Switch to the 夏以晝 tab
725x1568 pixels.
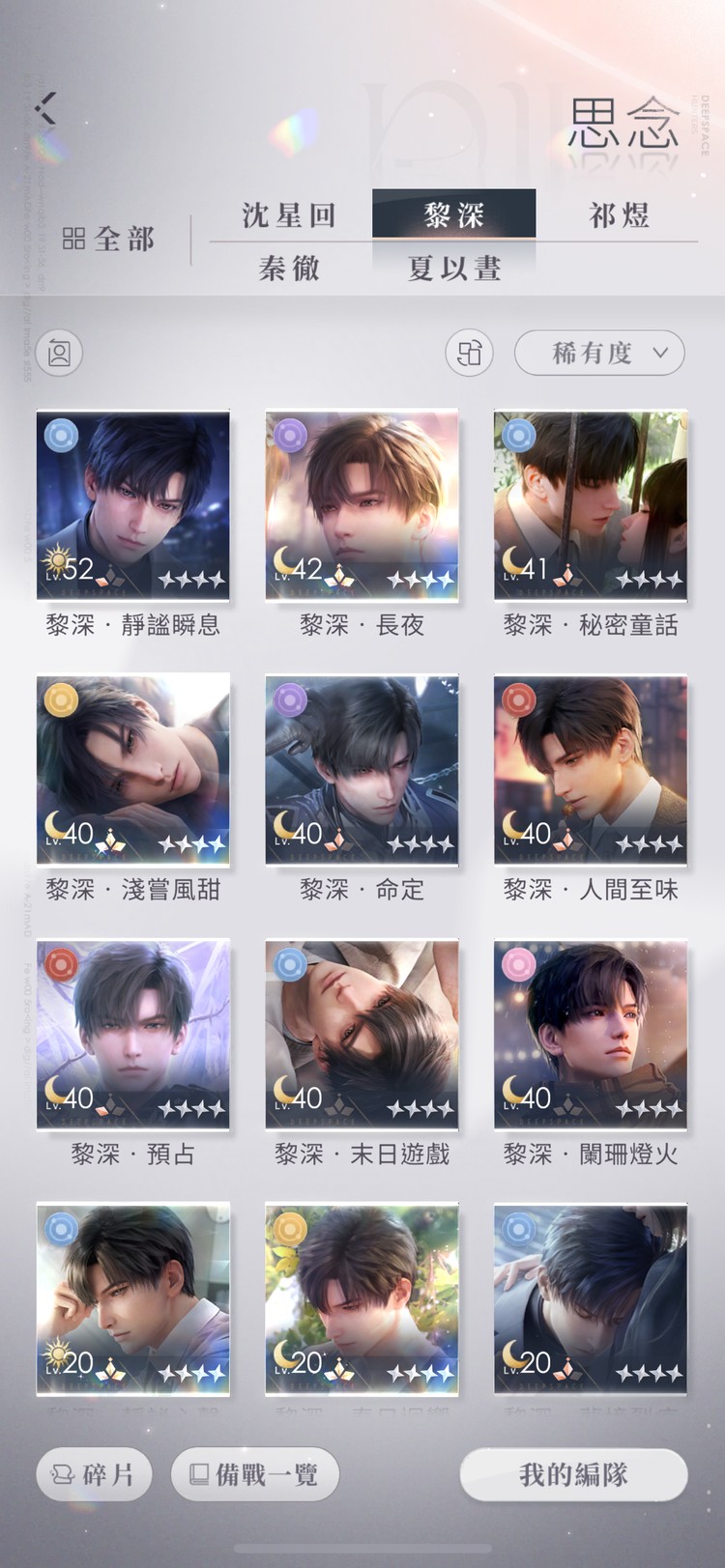454,268
